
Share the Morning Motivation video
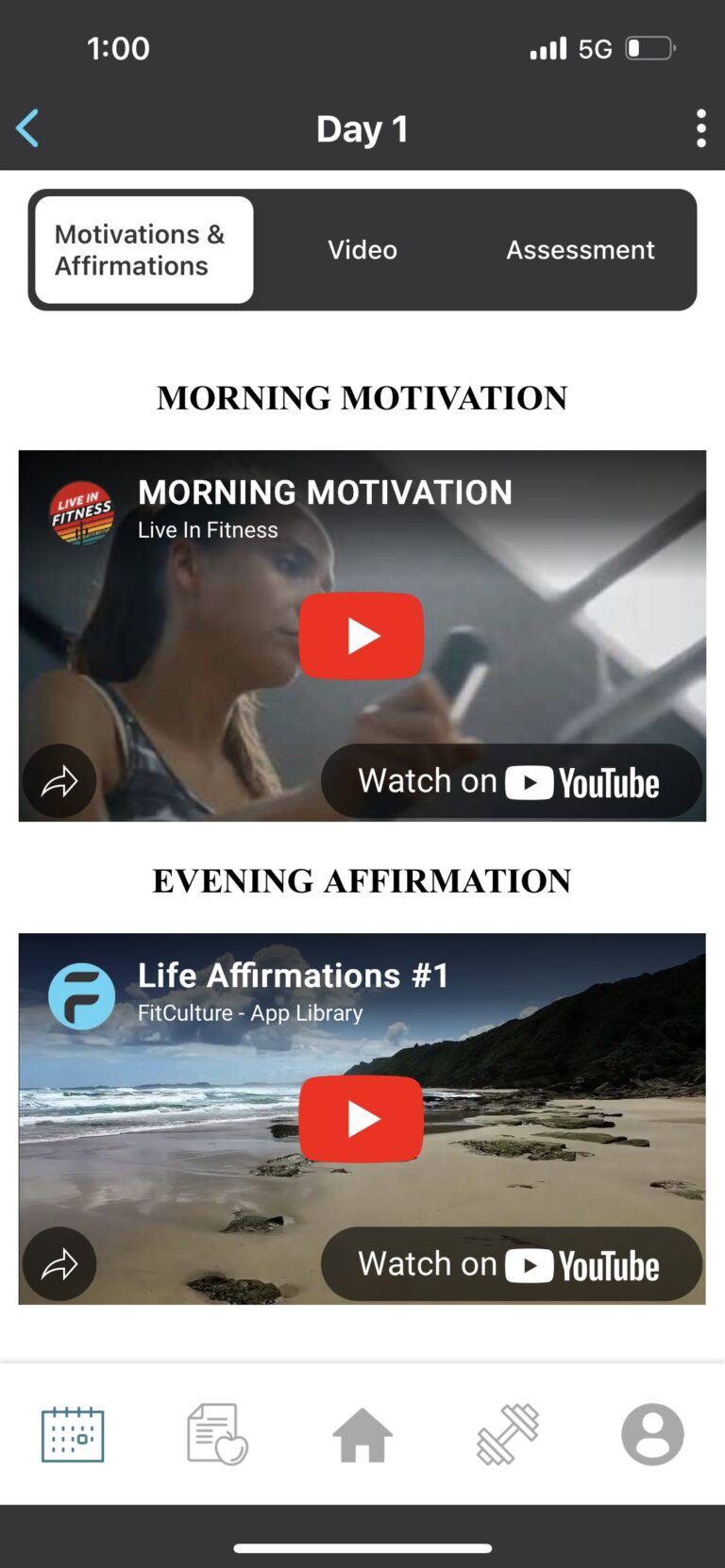(x=59, y=781)
